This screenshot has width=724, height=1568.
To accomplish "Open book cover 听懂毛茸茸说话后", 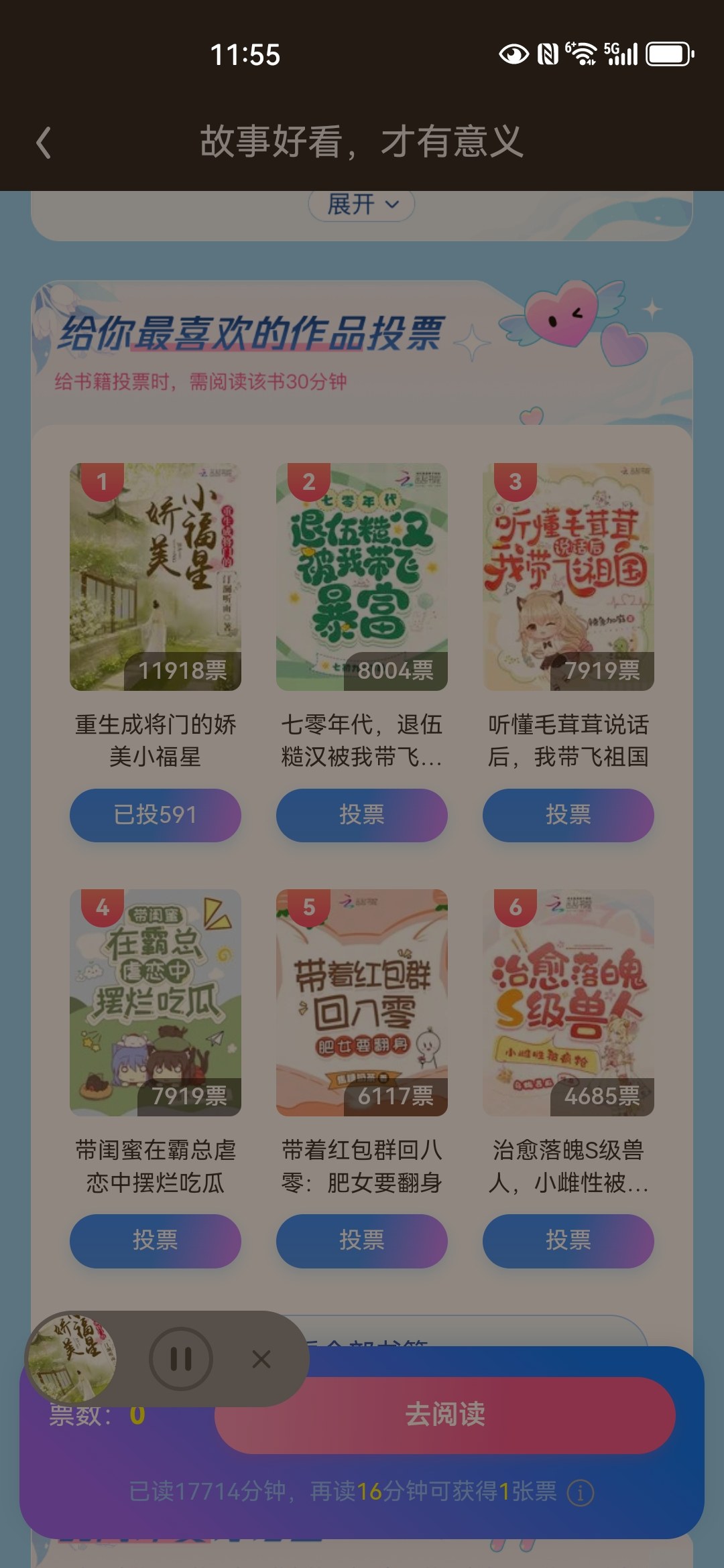I will point(568,577).
